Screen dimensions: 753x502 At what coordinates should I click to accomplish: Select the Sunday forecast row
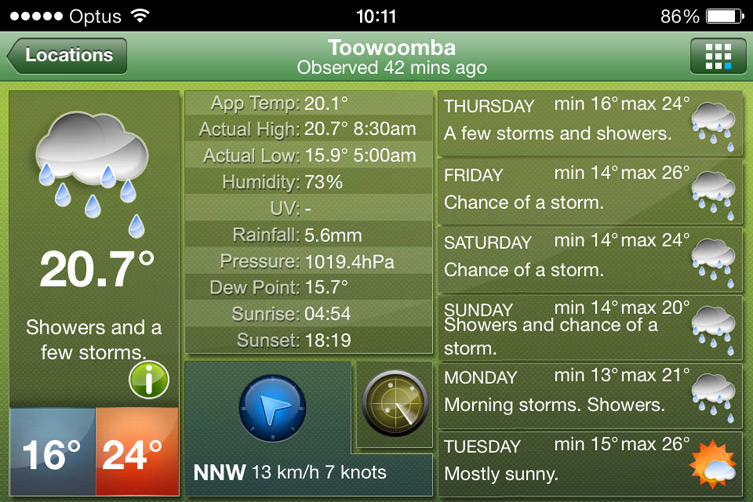click(591, 326)
